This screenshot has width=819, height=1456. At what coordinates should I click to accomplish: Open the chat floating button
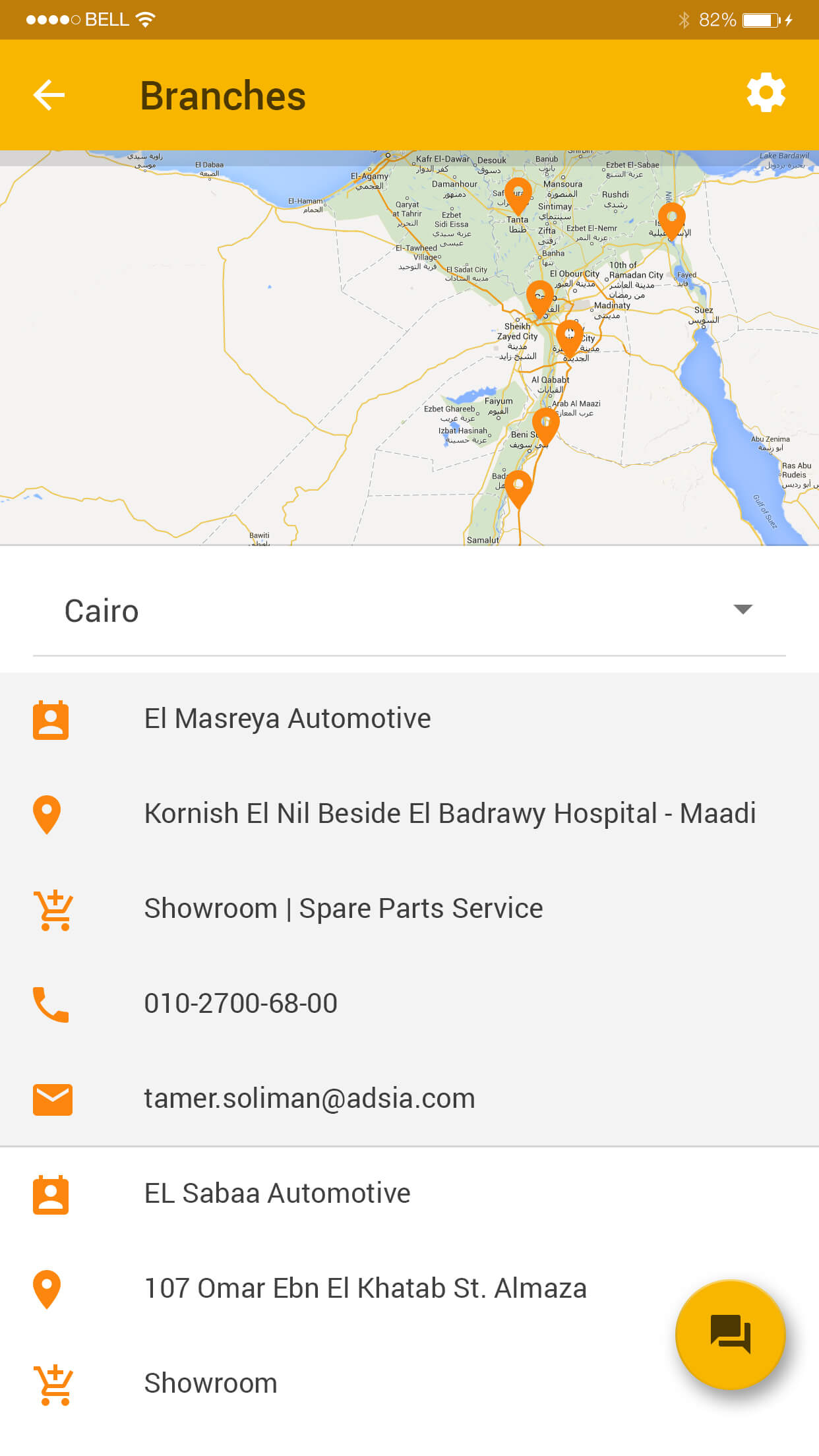731,1334
